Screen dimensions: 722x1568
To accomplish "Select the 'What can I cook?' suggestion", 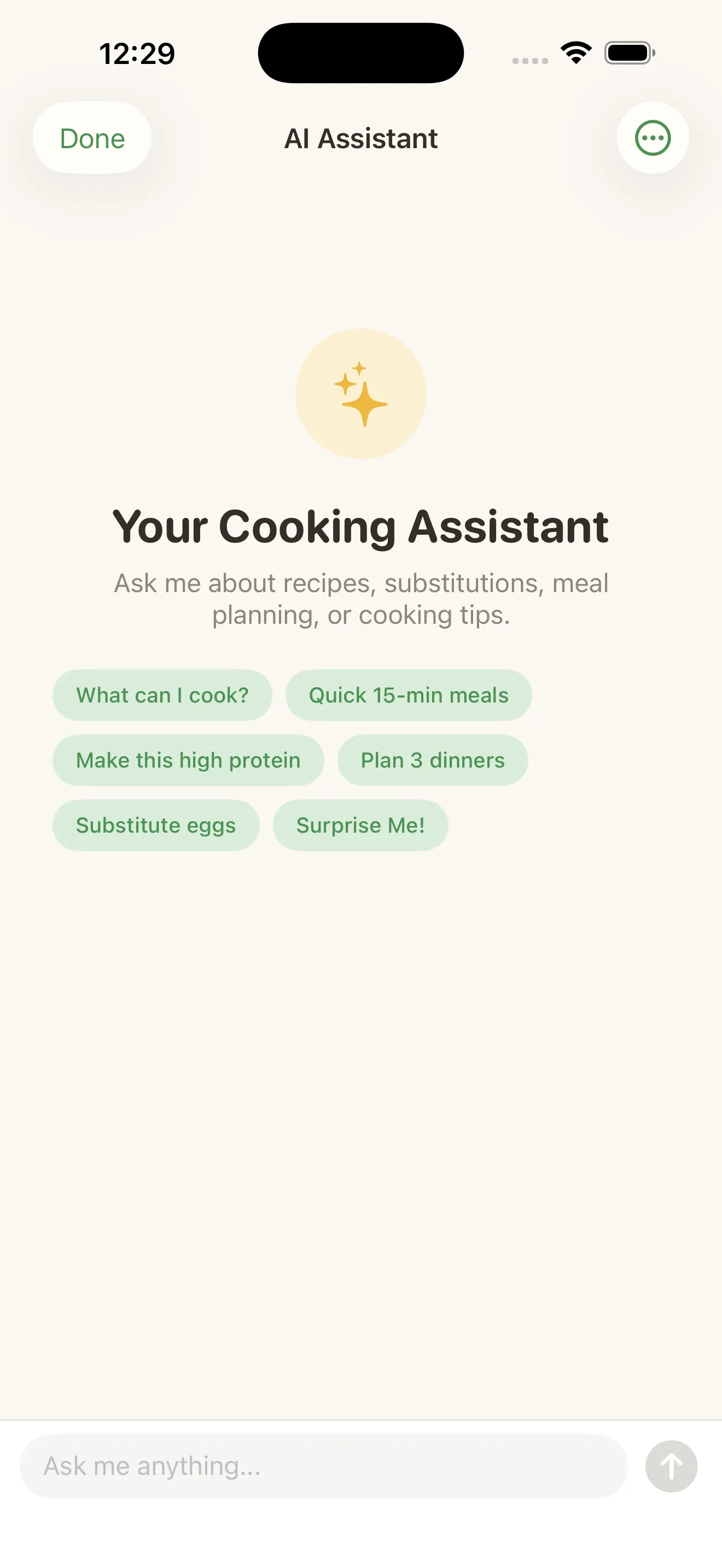I will point(162,694).
